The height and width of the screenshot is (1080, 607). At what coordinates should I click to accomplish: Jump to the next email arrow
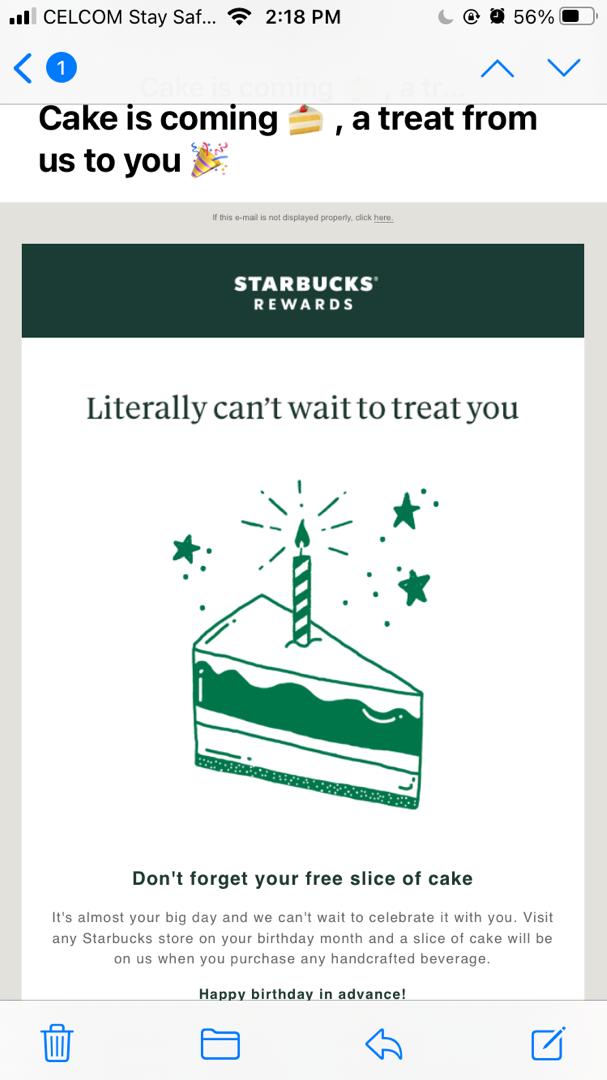(564, 68)
